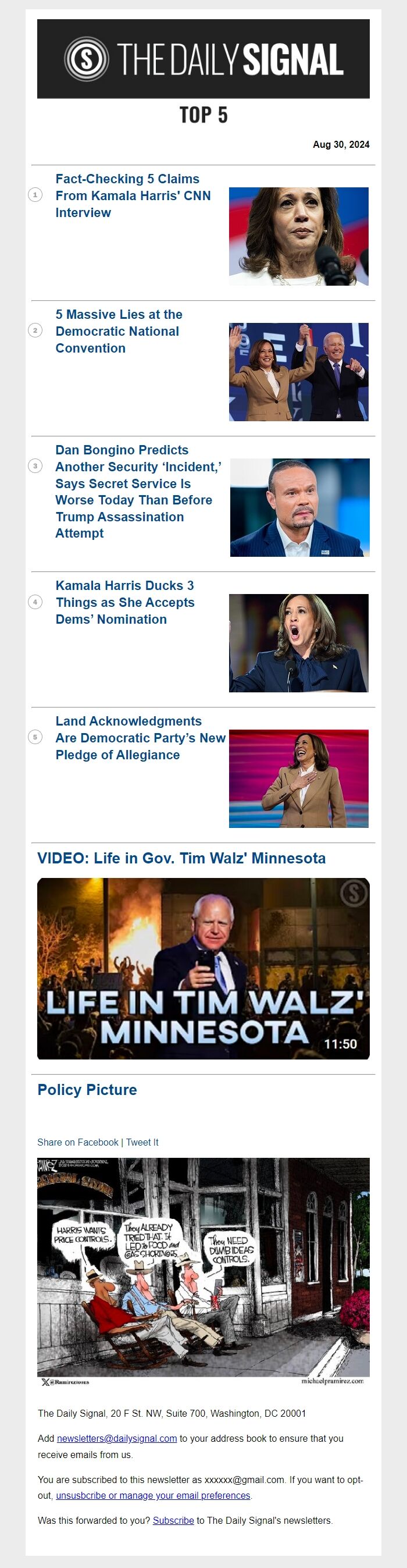Tap the Harris Ducks 3 Things article photo
The image size is (407, 1568).
tap(298, 643)
